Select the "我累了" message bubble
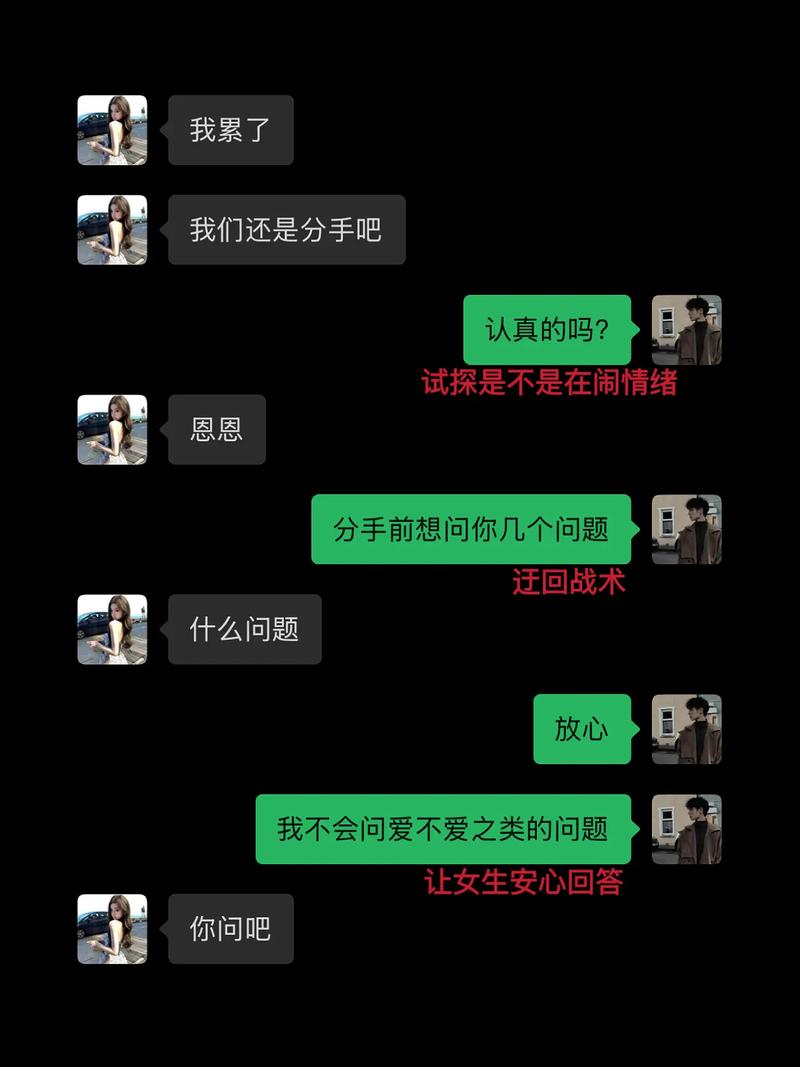800x1067 pixels. 230,130
